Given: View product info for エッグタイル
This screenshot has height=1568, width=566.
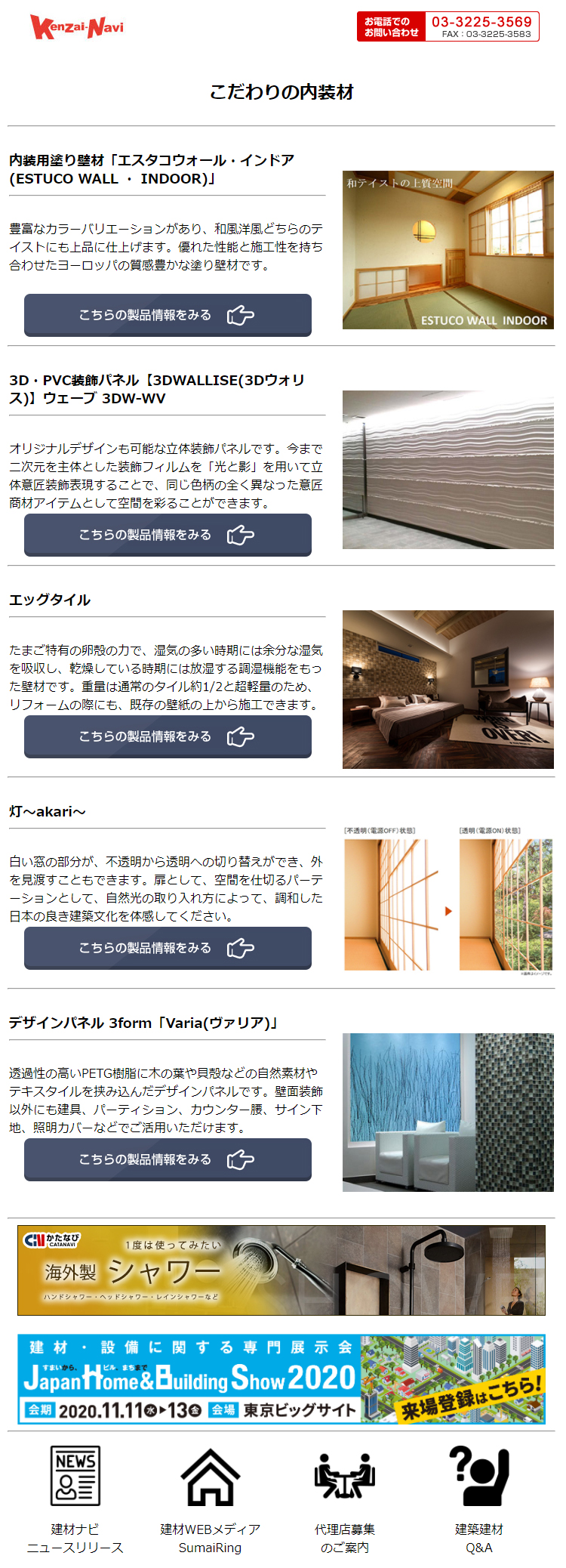Looking at the screenshot, I should 168,736.
